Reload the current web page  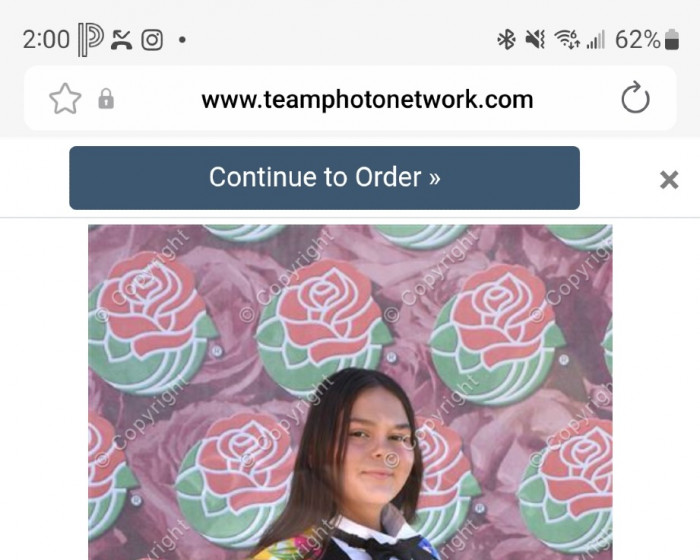tap(635, 99)
